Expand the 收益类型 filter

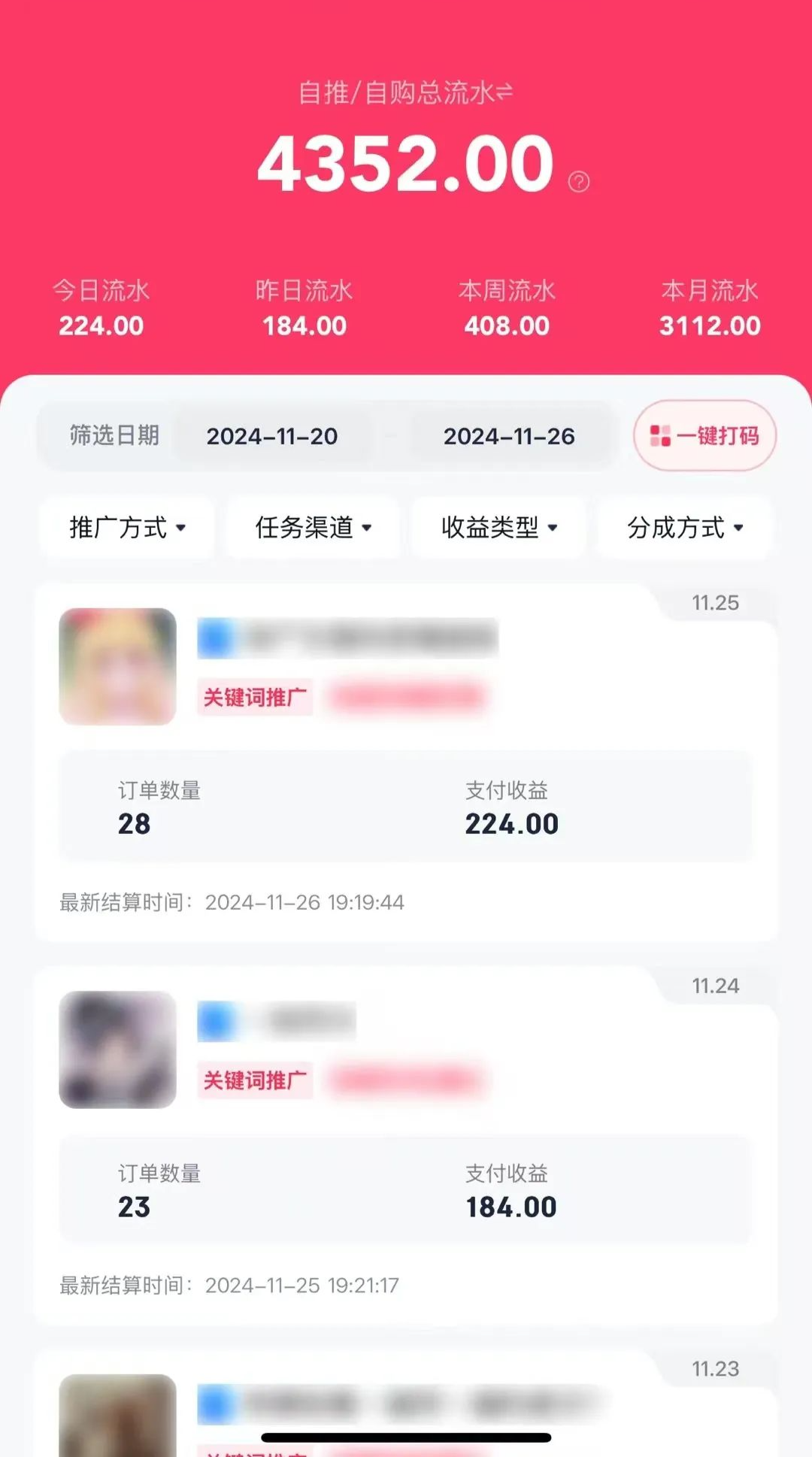click(x=498, y=528)
